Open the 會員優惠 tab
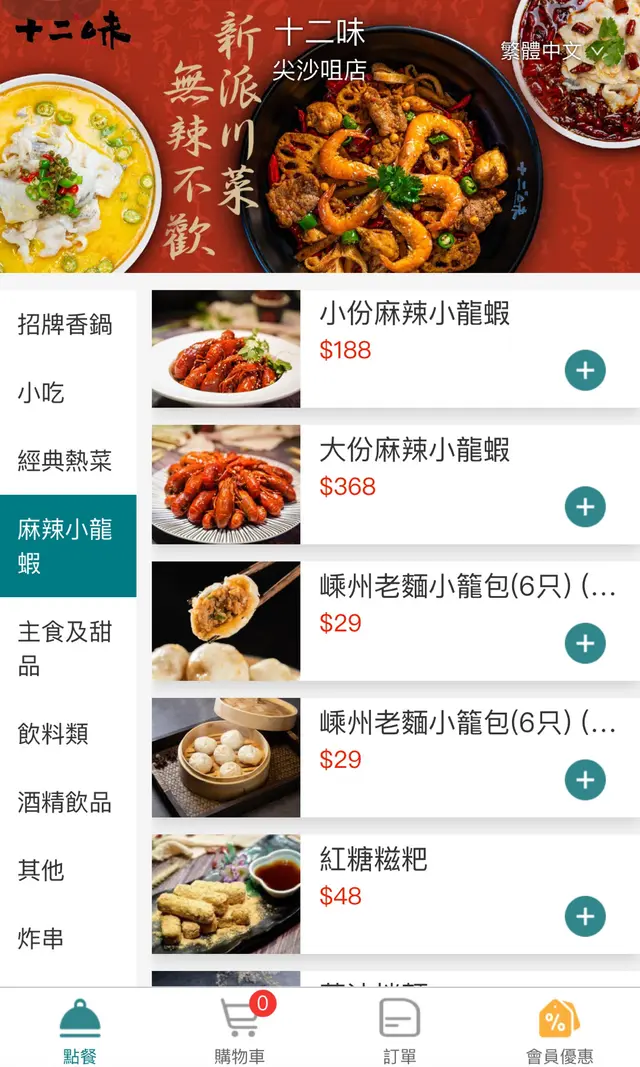 (x=559, y=1030)
